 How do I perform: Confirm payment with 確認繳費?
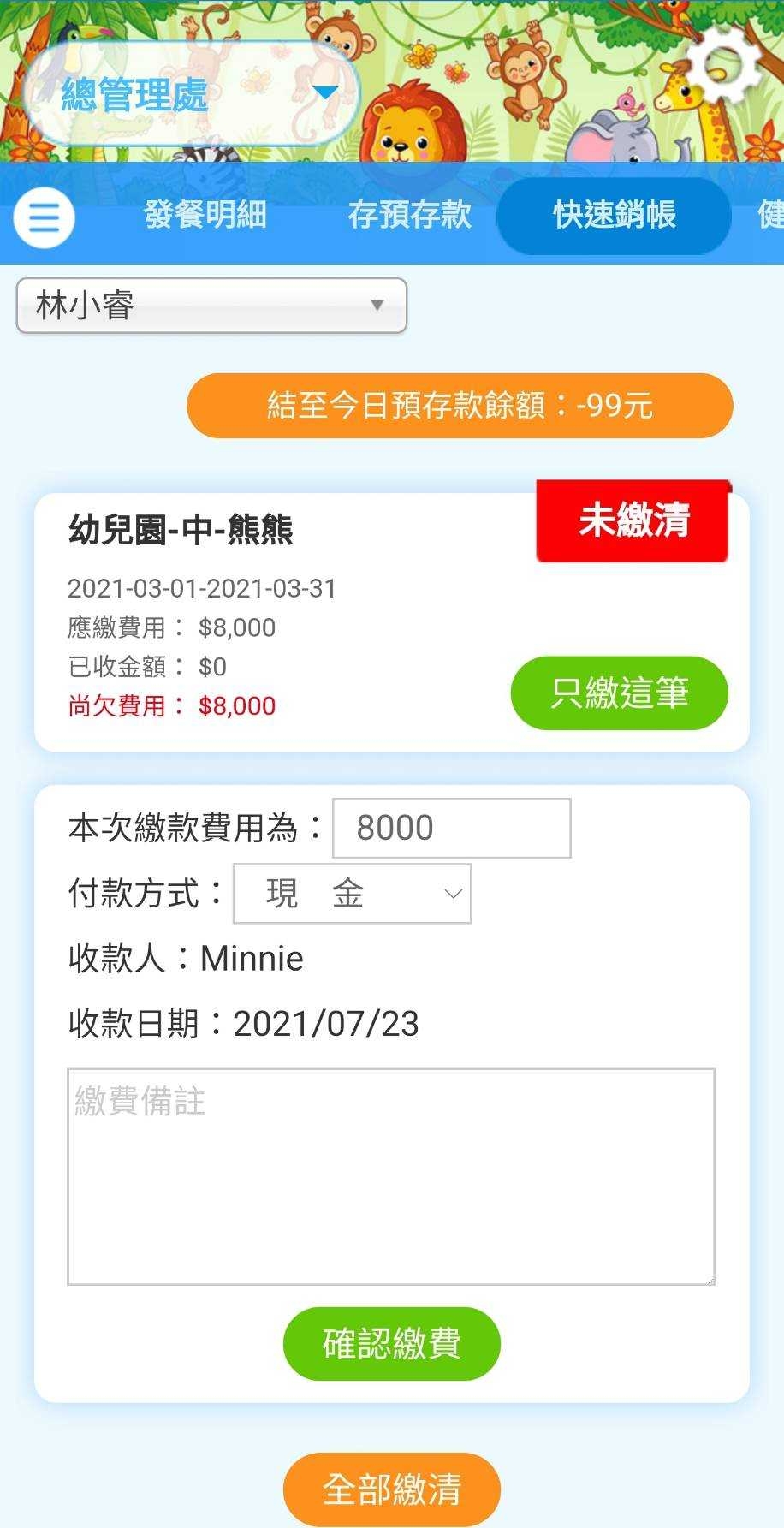(x=391, y=1343)
